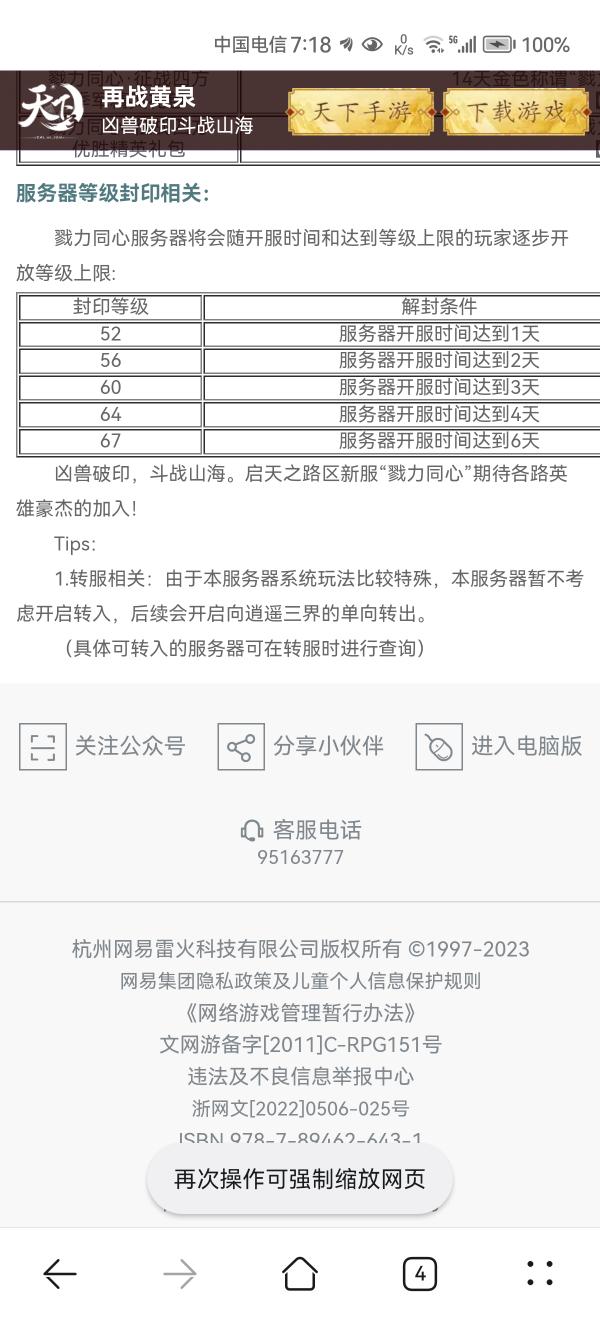Tap the 下载游戏 download button
The image size is (600, 1320).
point(516,111)
